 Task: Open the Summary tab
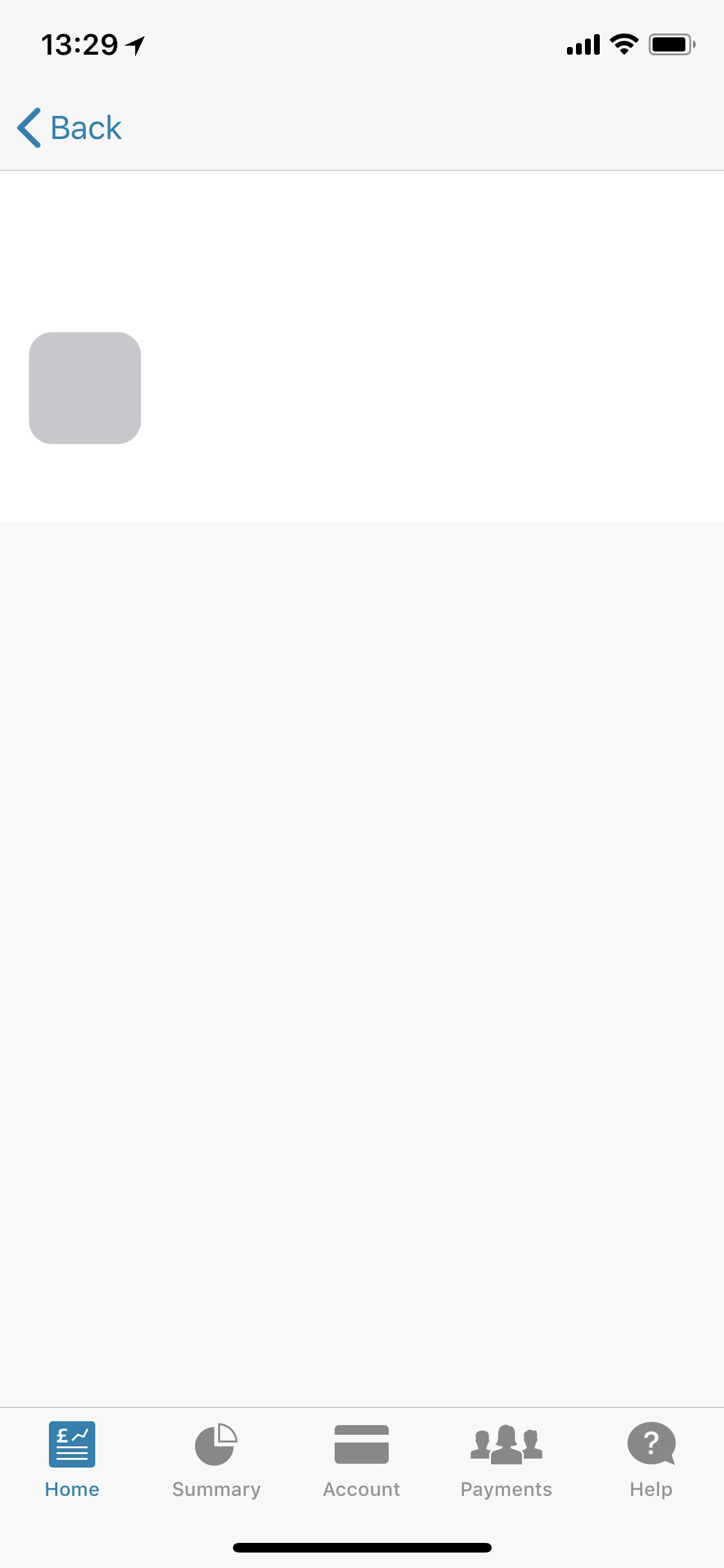point(216,1459)
